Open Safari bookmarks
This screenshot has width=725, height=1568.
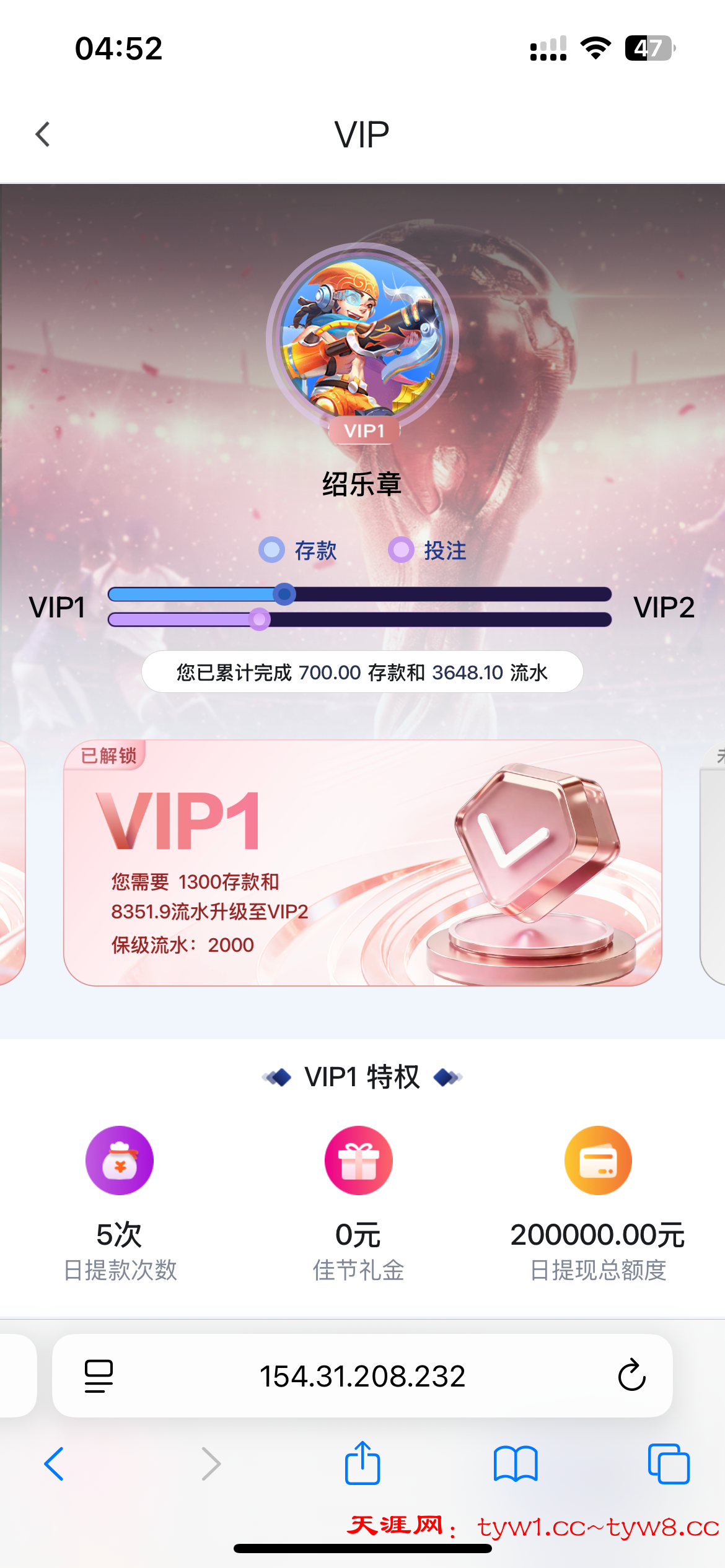516,1464
